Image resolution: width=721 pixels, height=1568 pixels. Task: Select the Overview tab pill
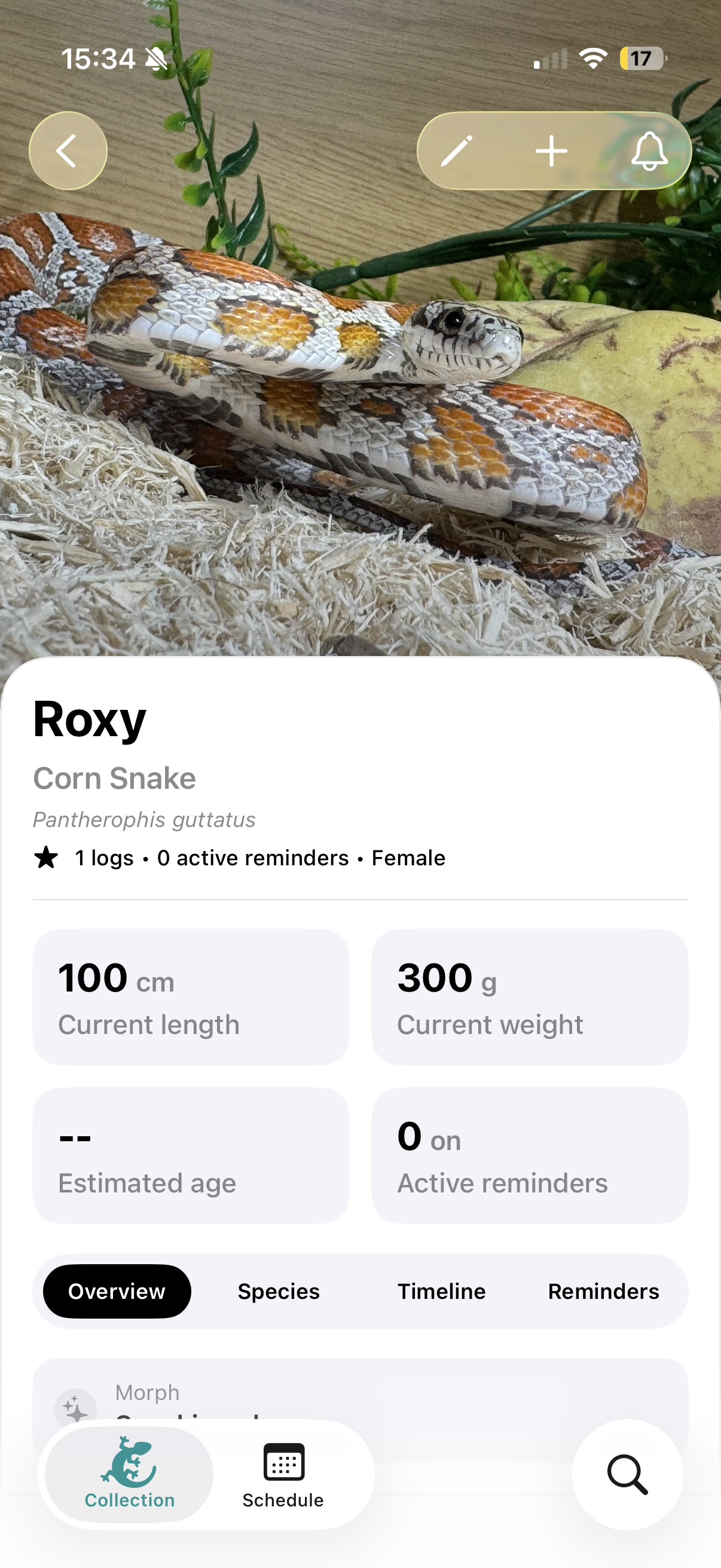(115, 1291)
